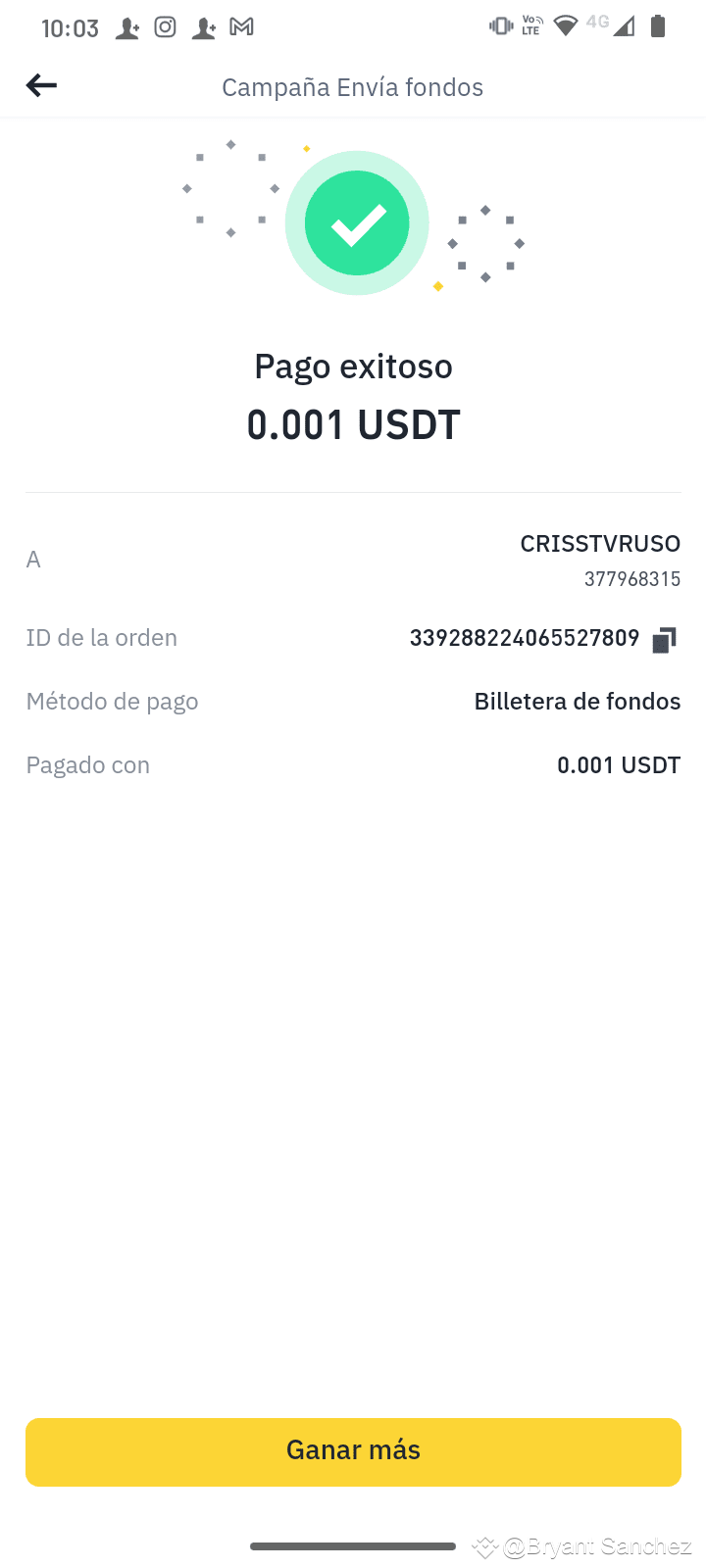This screenshot has width=706, height=1568.
Task: Click the green checkmark success icon
Action: (357, 221)
